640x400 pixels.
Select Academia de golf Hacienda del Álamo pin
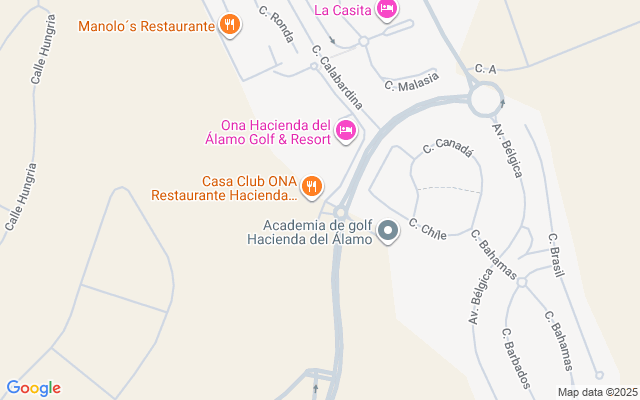click(390, 232)
